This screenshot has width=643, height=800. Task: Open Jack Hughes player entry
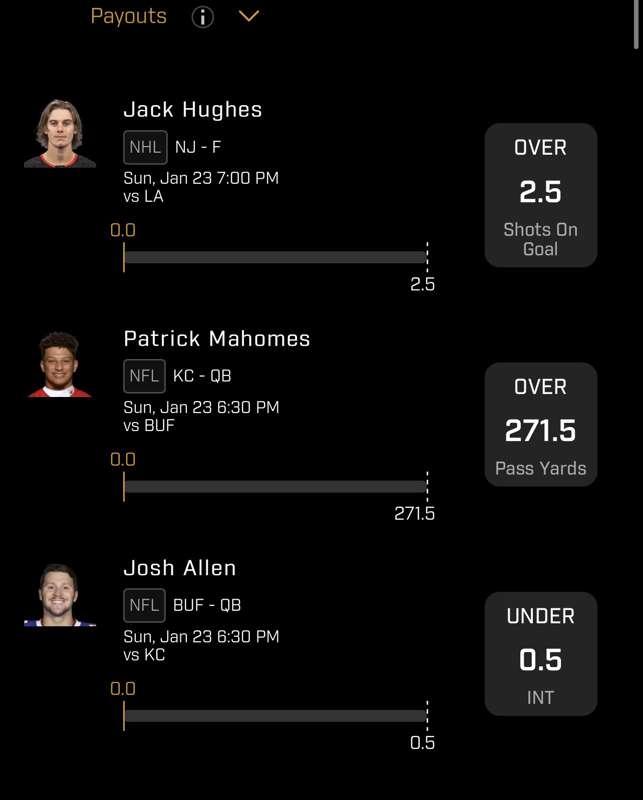(x=193, y=110)
